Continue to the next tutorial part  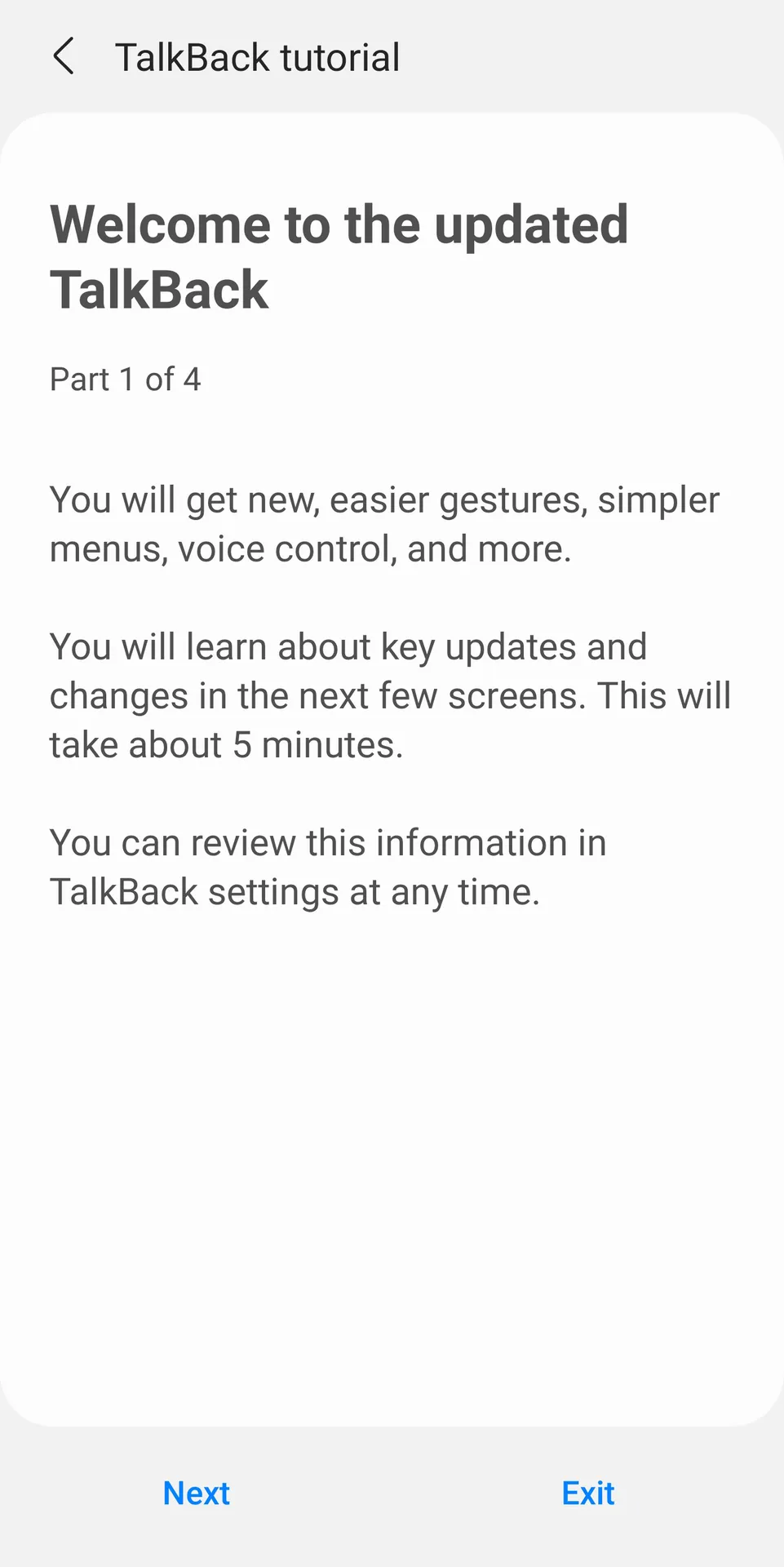pyautogui.click(x=197, y=1493)
